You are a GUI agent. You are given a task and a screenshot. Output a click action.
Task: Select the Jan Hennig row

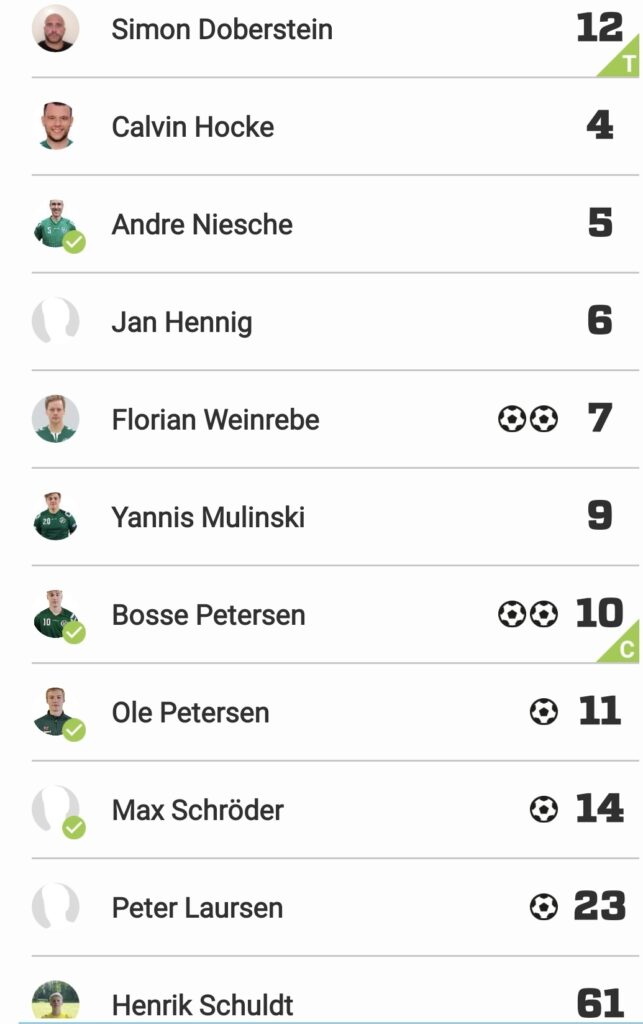pos(182,322)
